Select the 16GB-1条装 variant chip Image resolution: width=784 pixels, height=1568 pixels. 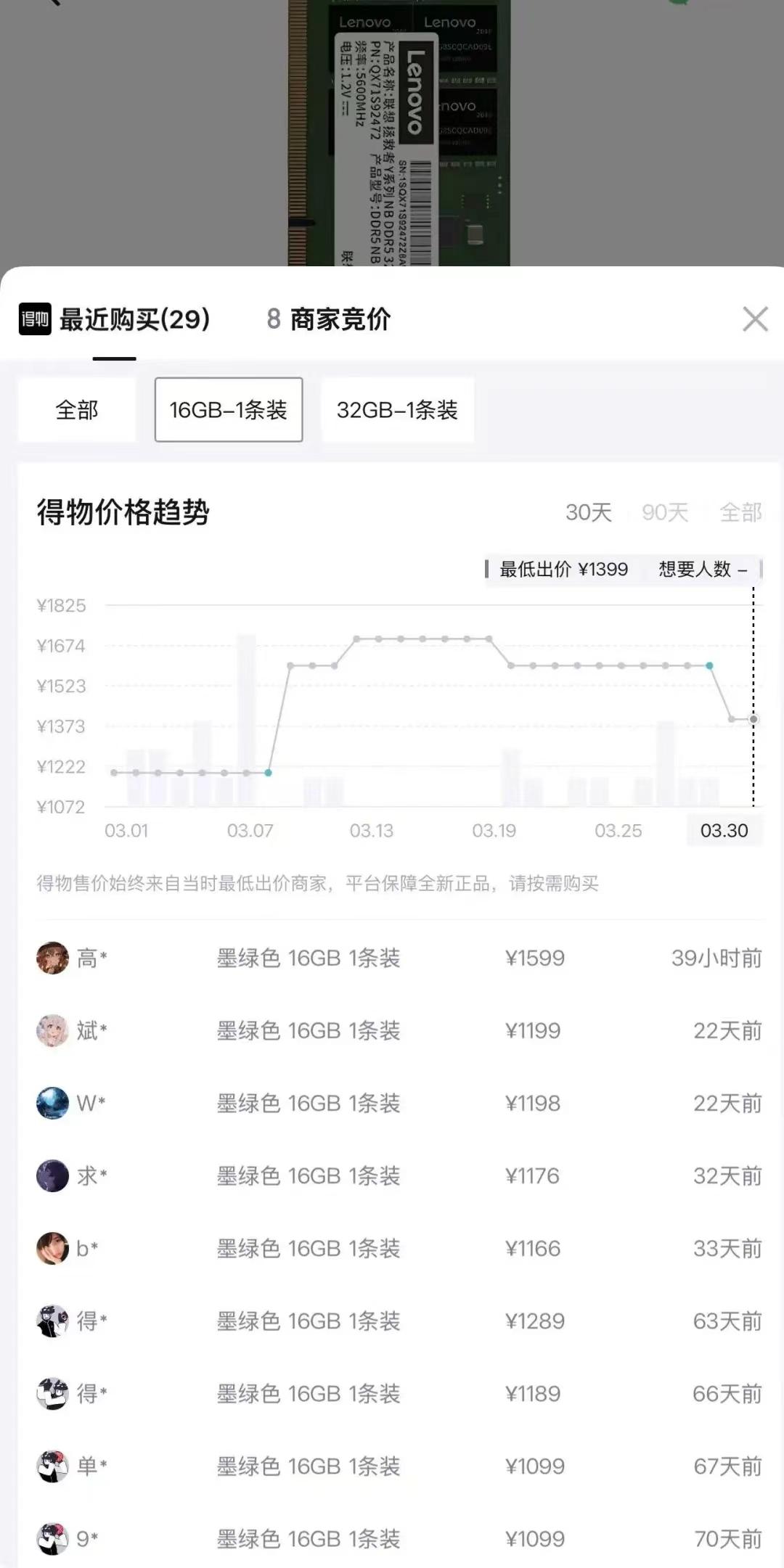(229, 411)
